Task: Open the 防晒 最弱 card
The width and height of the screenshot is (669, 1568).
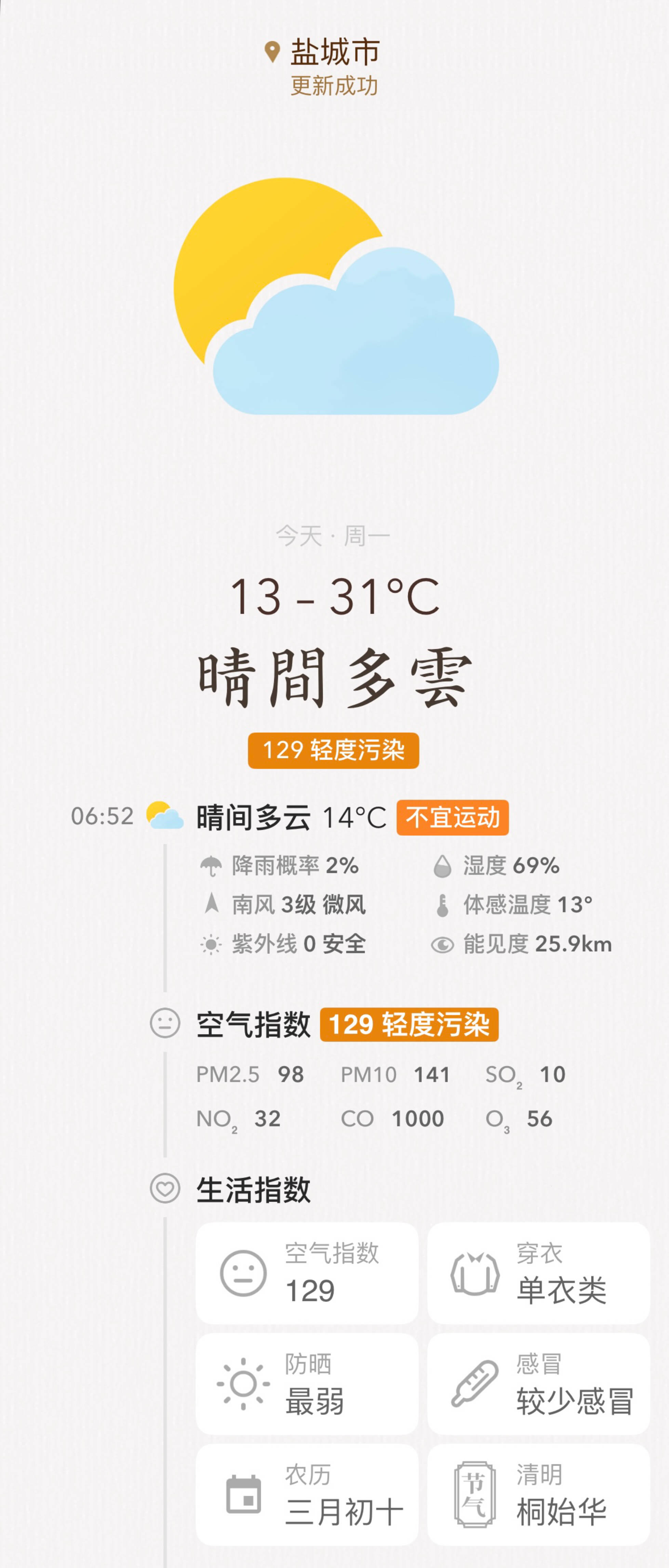Action: 307,1384
